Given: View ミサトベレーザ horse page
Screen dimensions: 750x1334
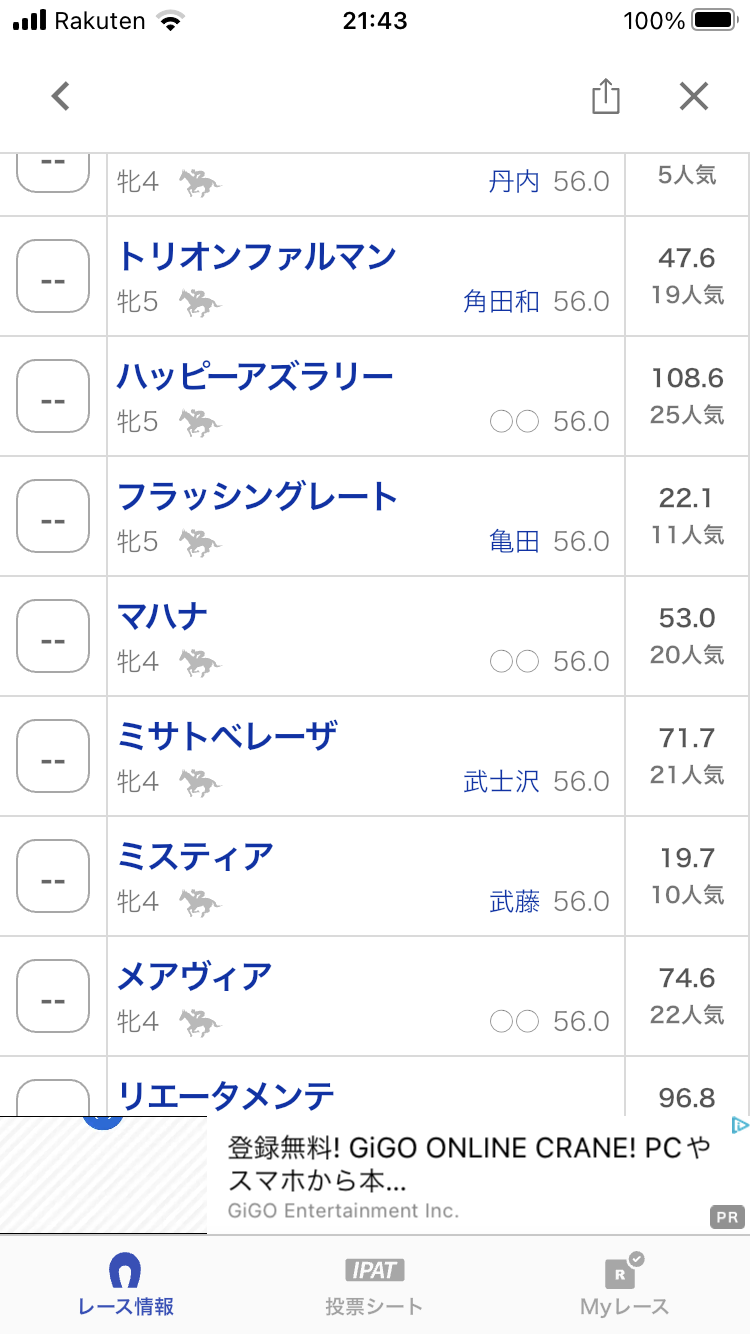Looking at the screenshot, I should [227, 737].
